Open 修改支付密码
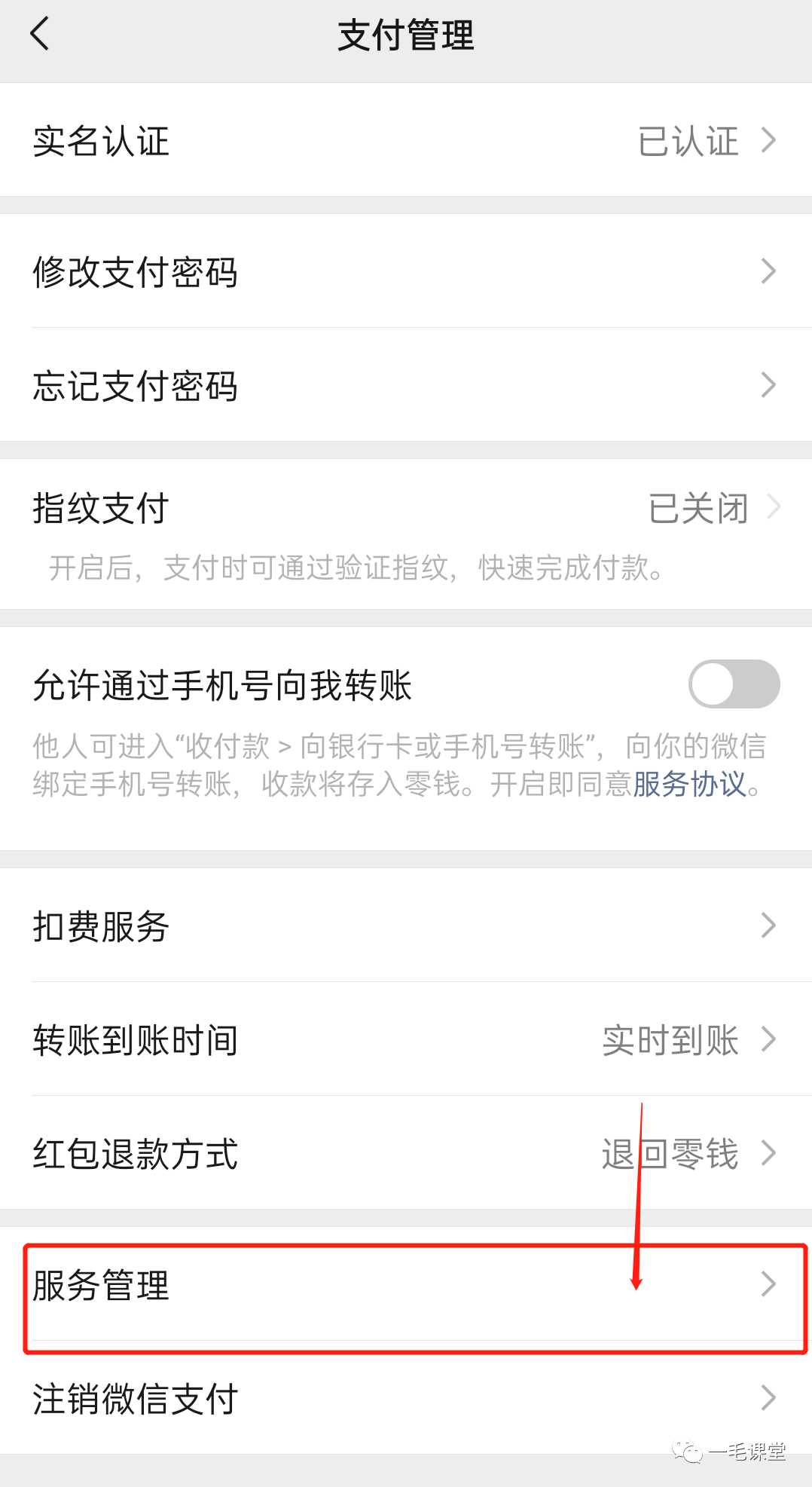This screenshot has height=1487, width=812. coord(405,271)
